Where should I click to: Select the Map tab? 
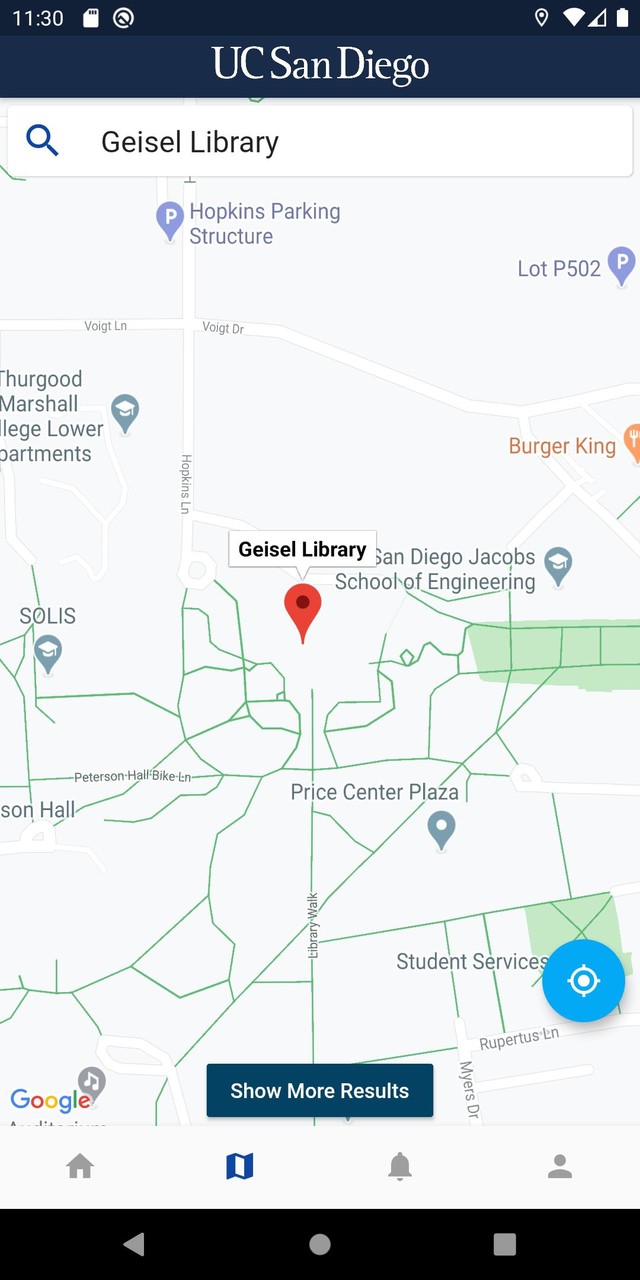click(240, 1166)
